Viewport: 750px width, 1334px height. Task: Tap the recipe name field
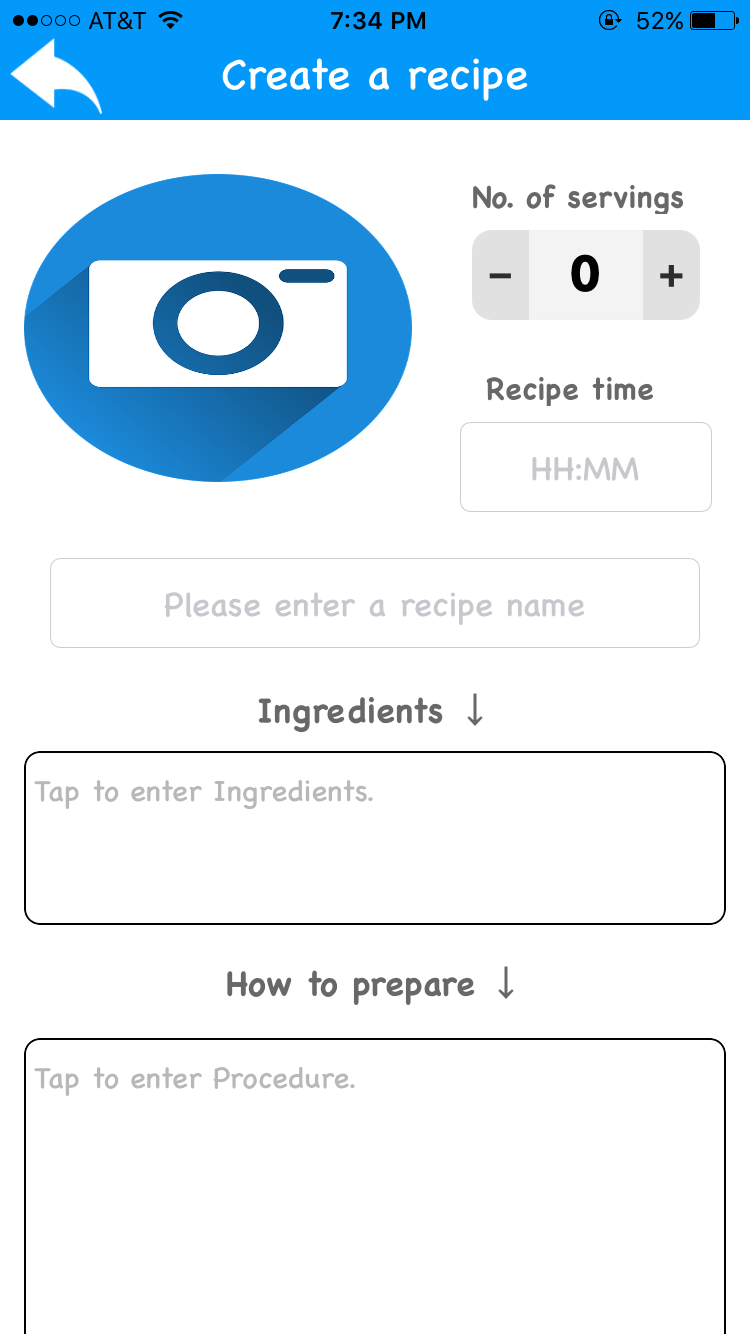pos(375,603)
